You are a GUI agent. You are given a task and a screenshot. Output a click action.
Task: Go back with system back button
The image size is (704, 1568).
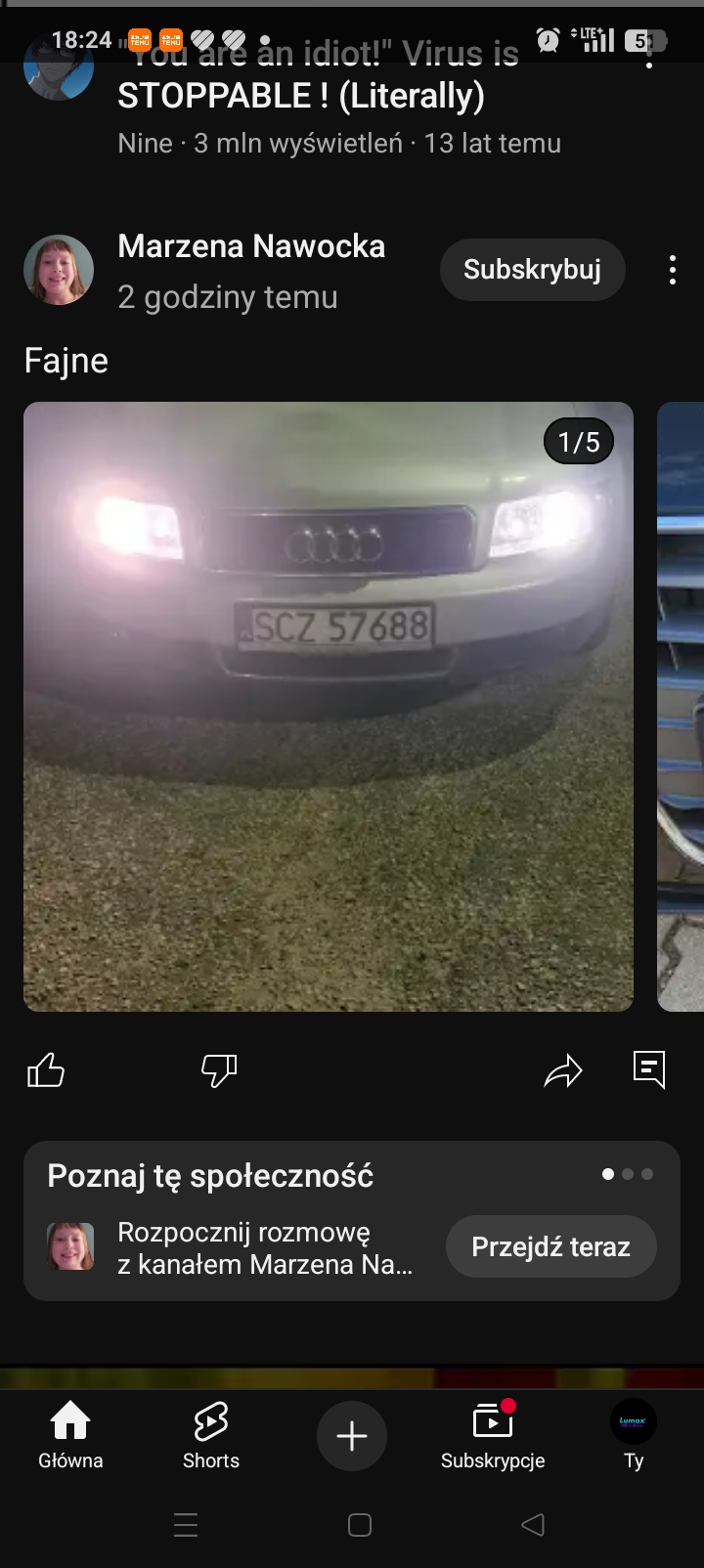tap(532, 1525)
